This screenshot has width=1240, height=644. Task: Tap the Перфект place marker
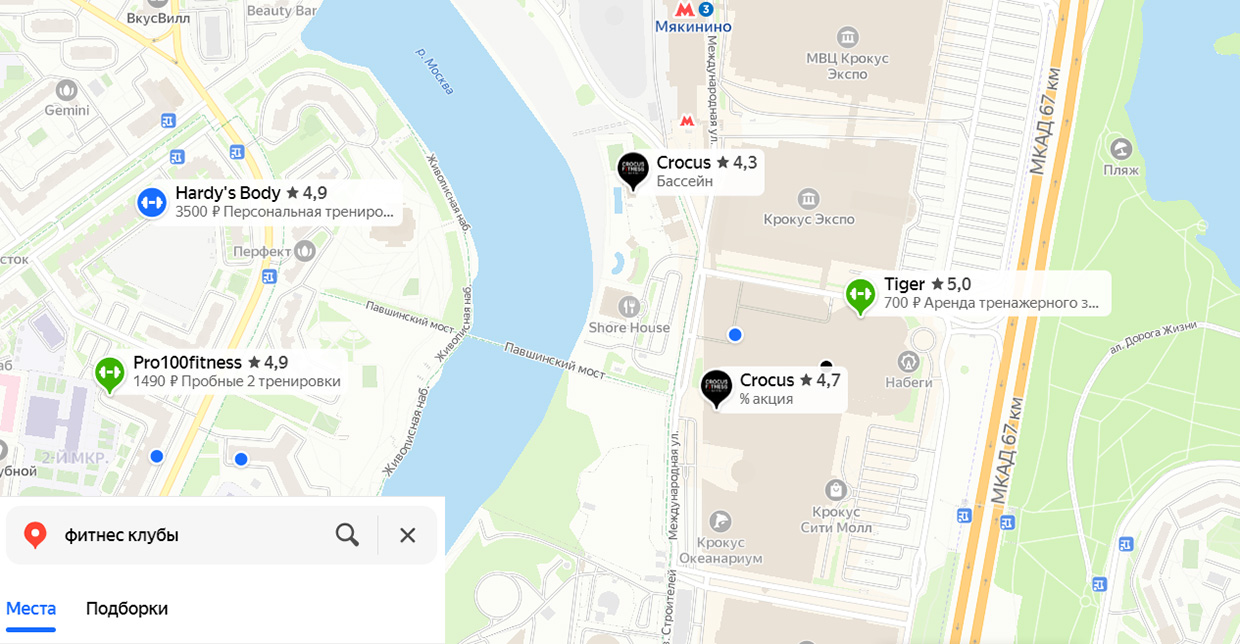(305, 251)
